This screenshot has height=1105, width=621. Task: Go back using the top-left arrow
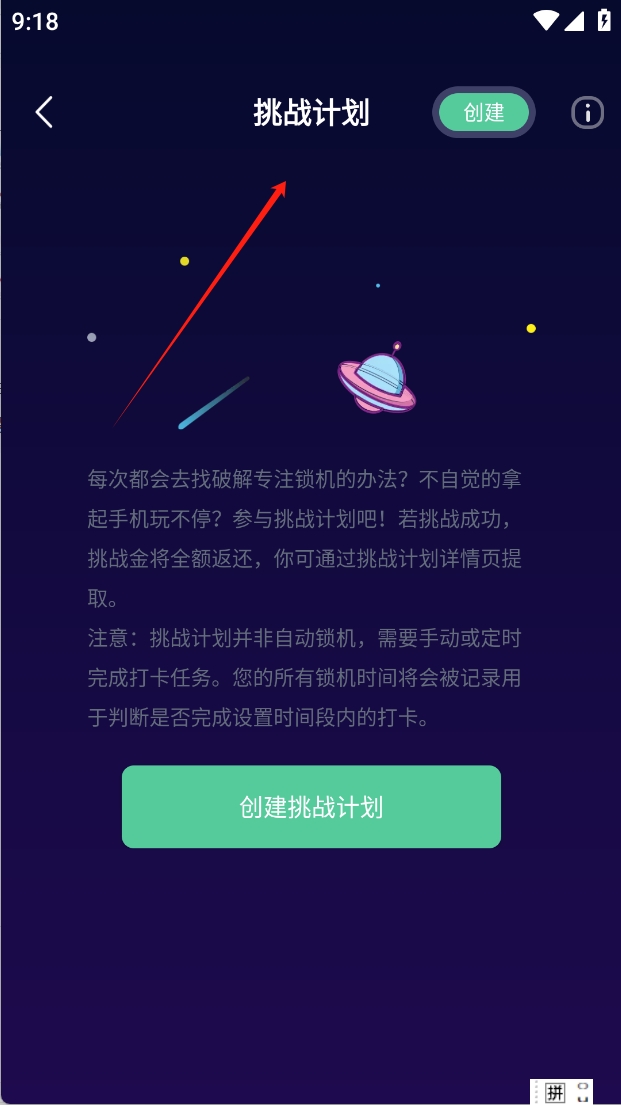(x=44, y=112)
